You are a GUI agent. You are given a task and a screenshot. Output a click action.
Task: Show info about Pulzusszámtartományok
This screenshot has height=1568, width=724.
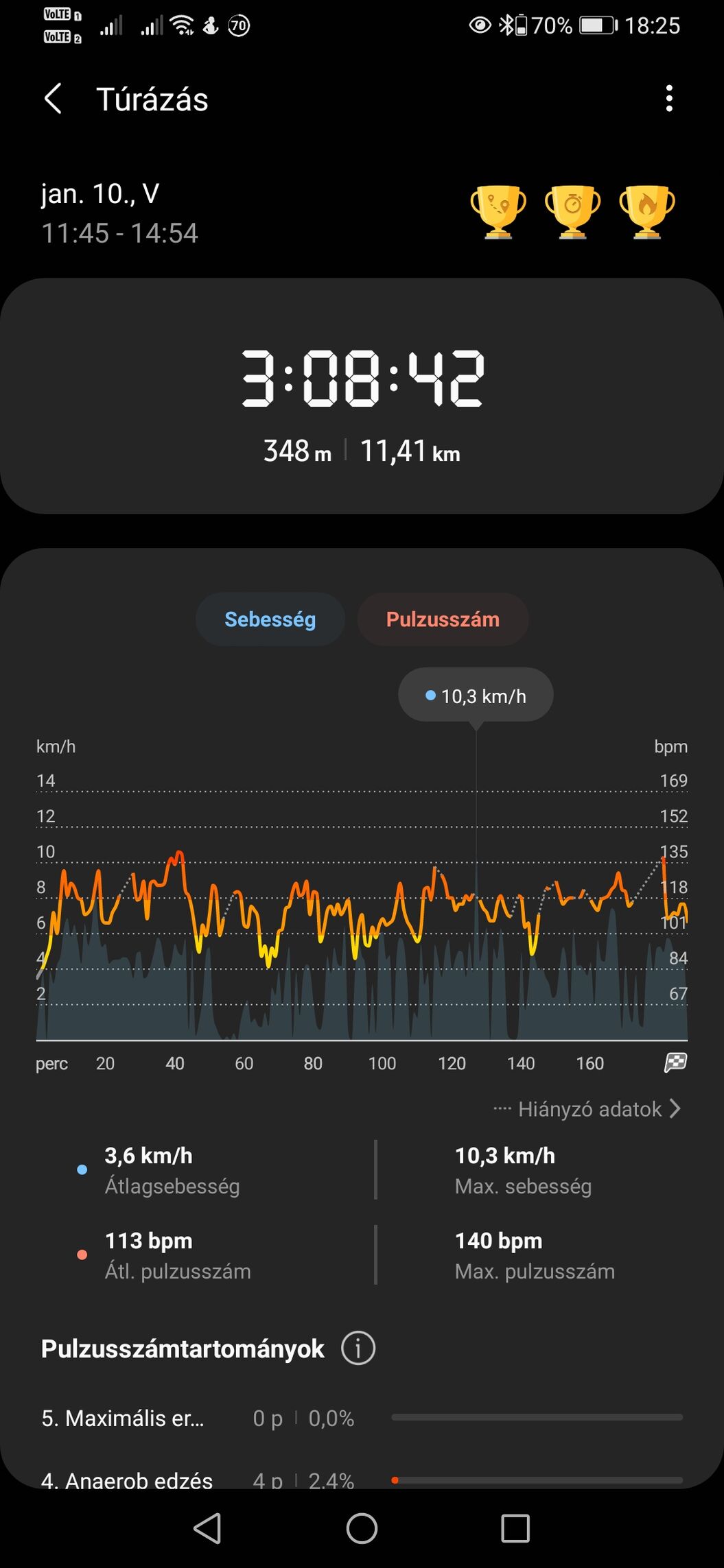[358, 1349]
